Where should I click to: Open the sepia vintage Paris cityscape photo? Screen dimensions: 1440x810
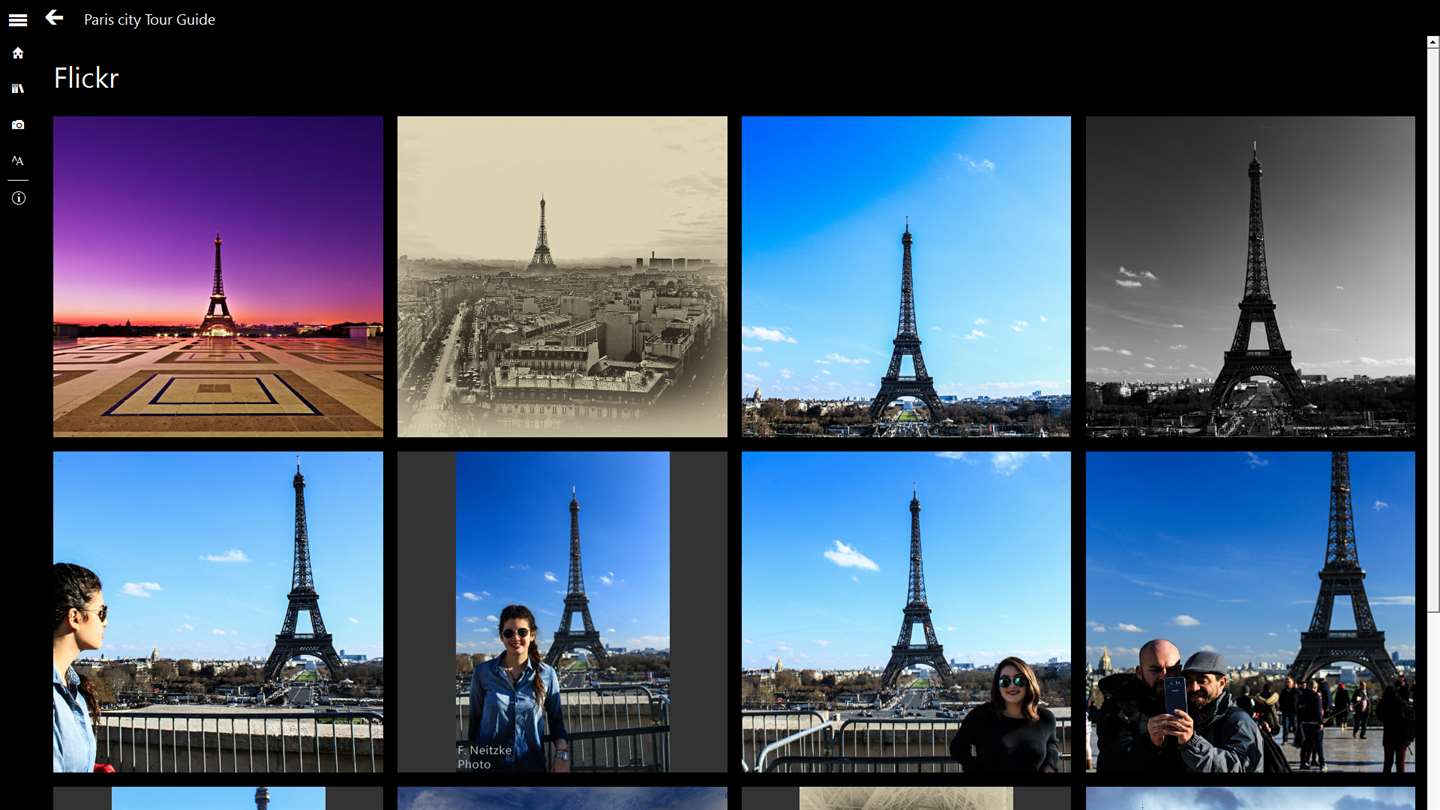pyautogui.click(x=562, y=276)
